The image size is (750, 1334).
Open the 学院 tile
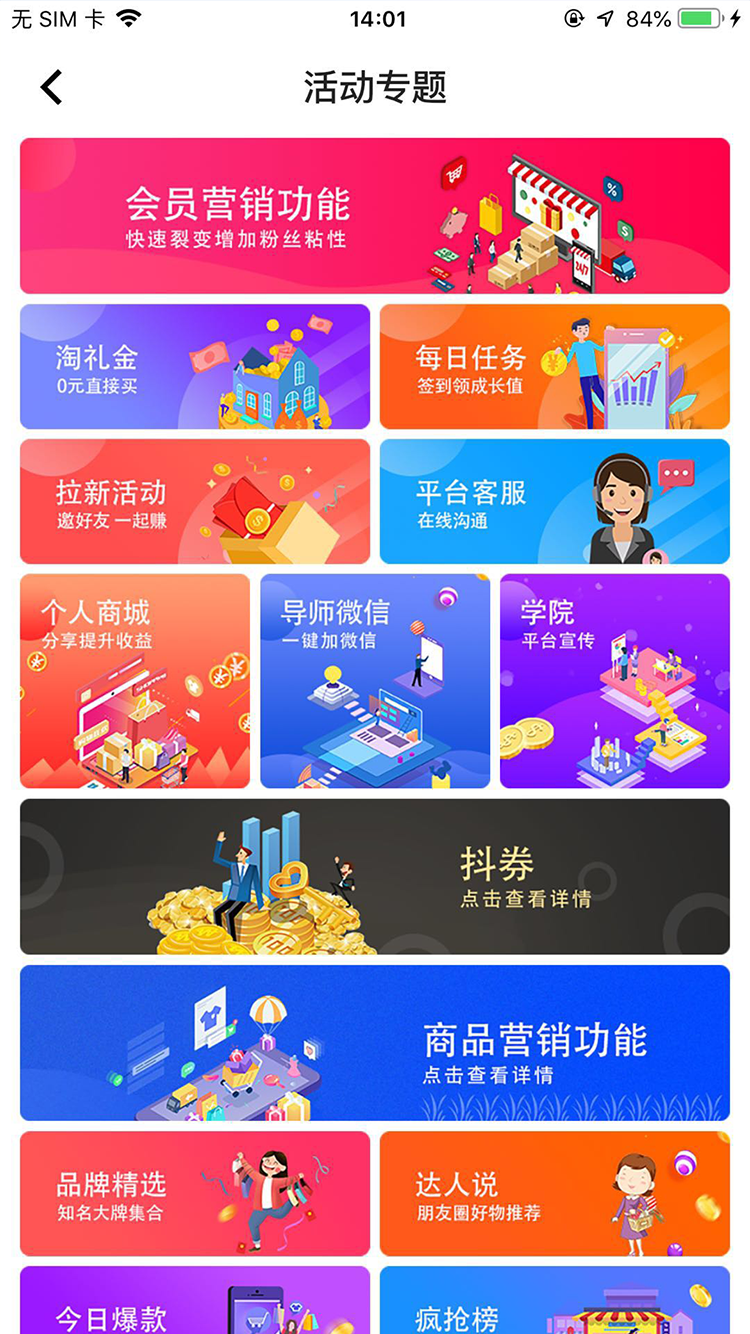615,681
